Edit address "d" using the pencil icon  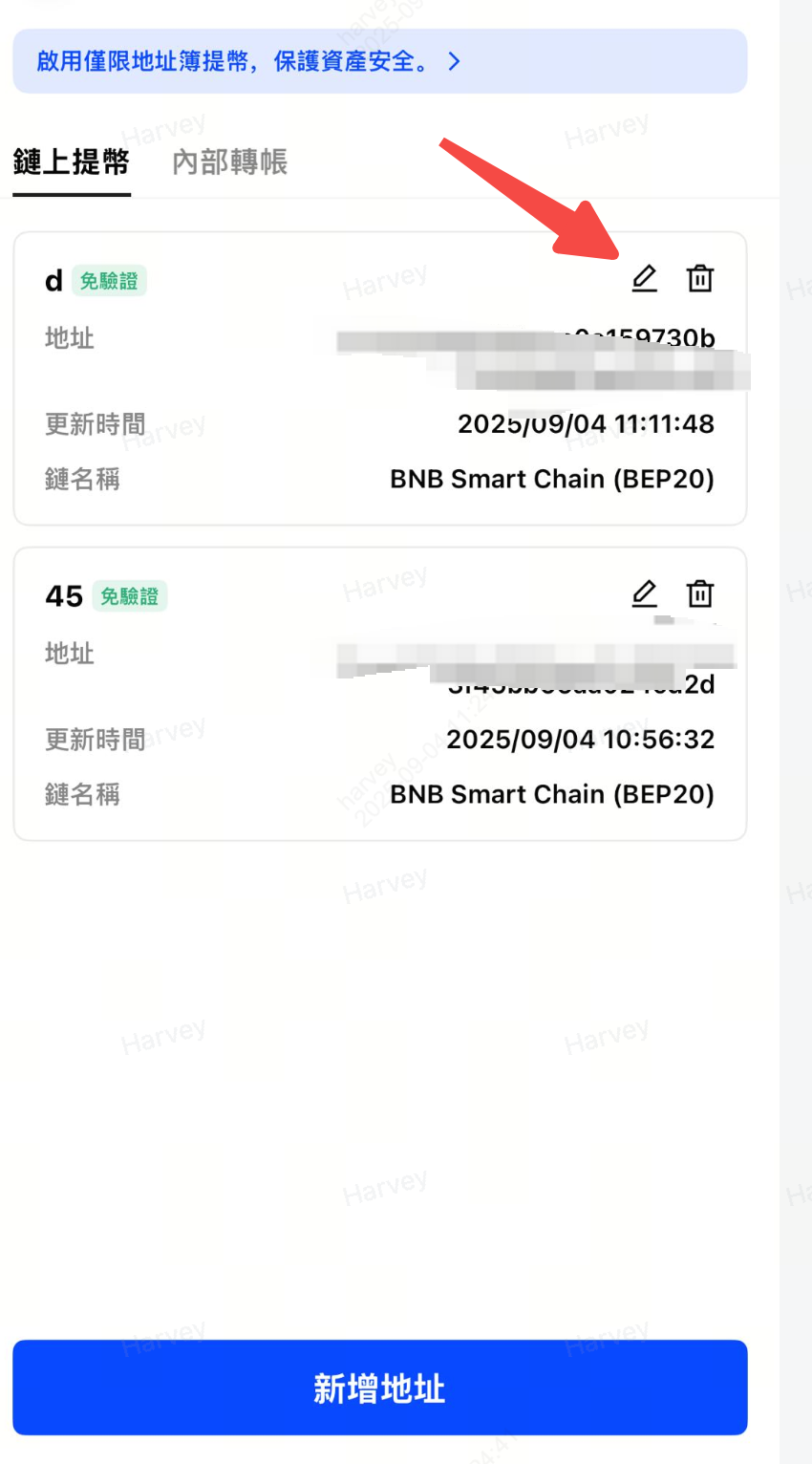(645, 279)
